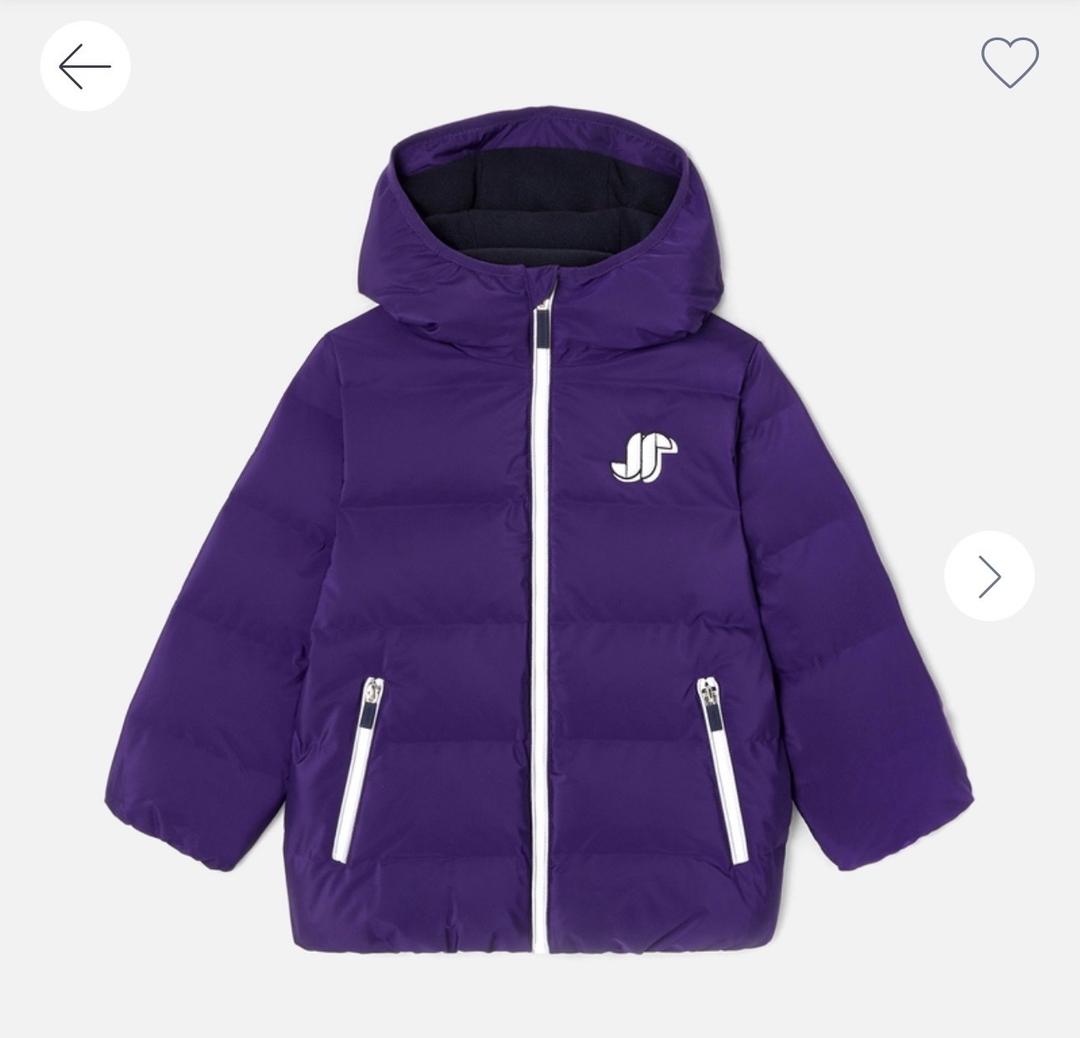Go back with the arrow button
The image size is (1080, 1038).
(x=85, y=66)
